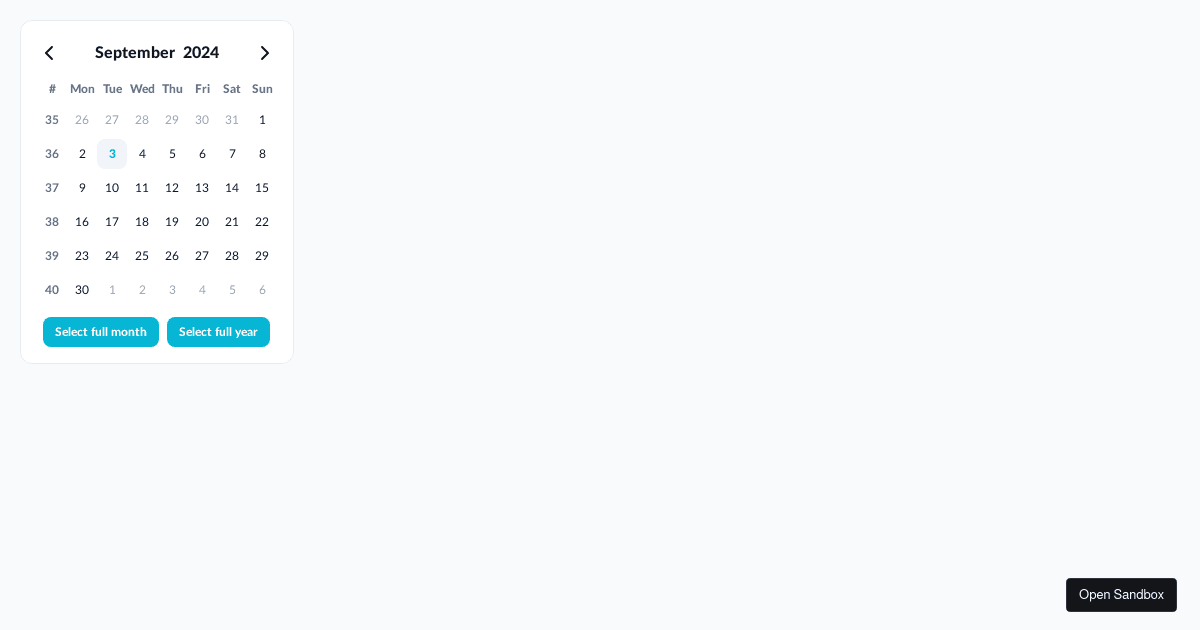Select week number 37

[52, 188]
